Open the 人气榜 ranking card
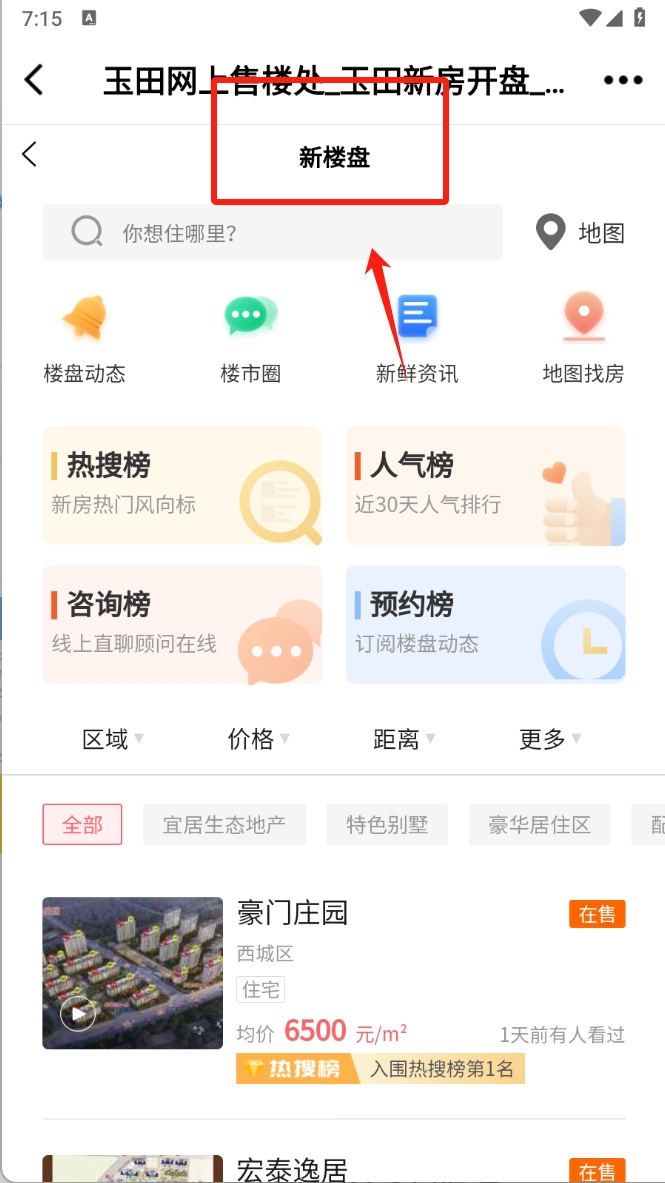The image size is (665, 1183). click(x=485, y=485)
